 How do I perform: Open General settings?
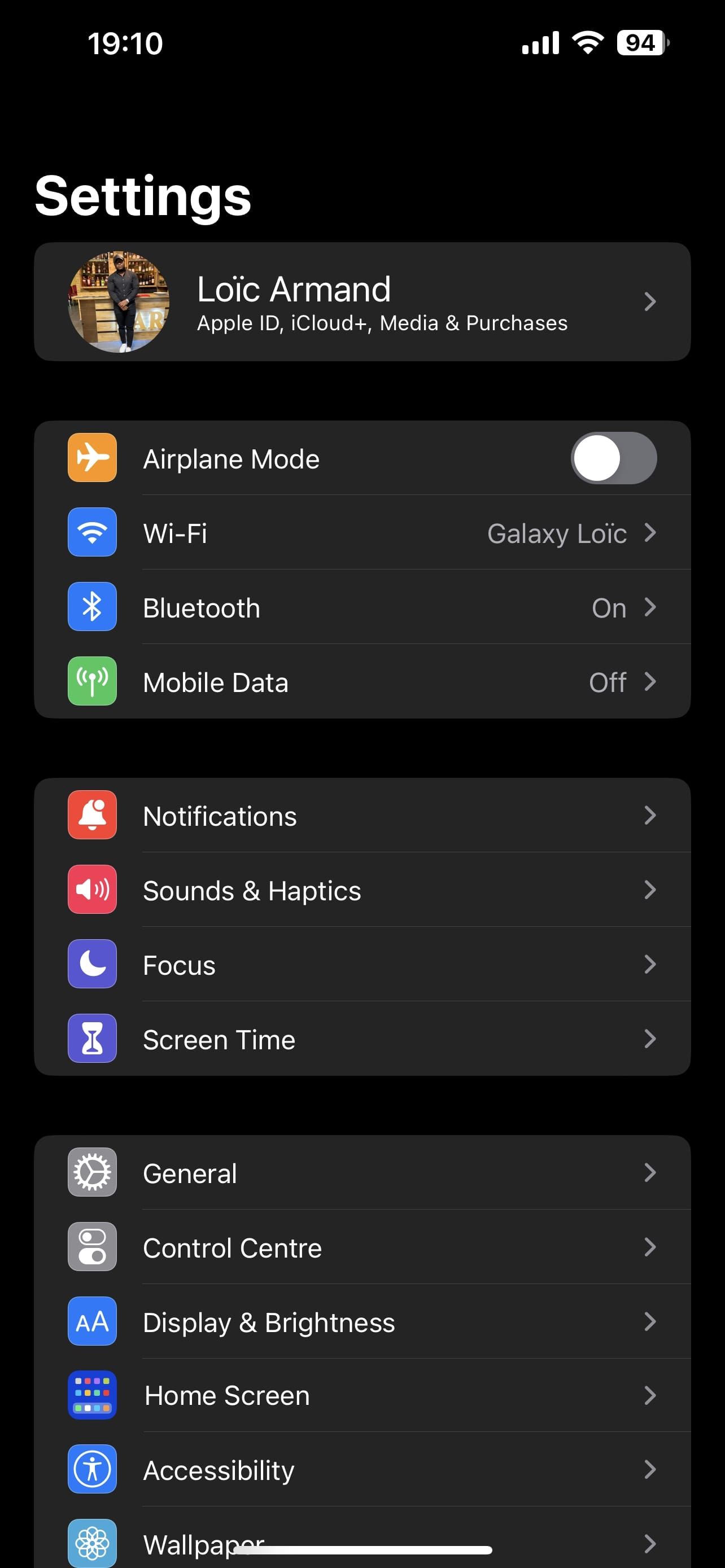pyautogui.click(x=362, y=1173)
